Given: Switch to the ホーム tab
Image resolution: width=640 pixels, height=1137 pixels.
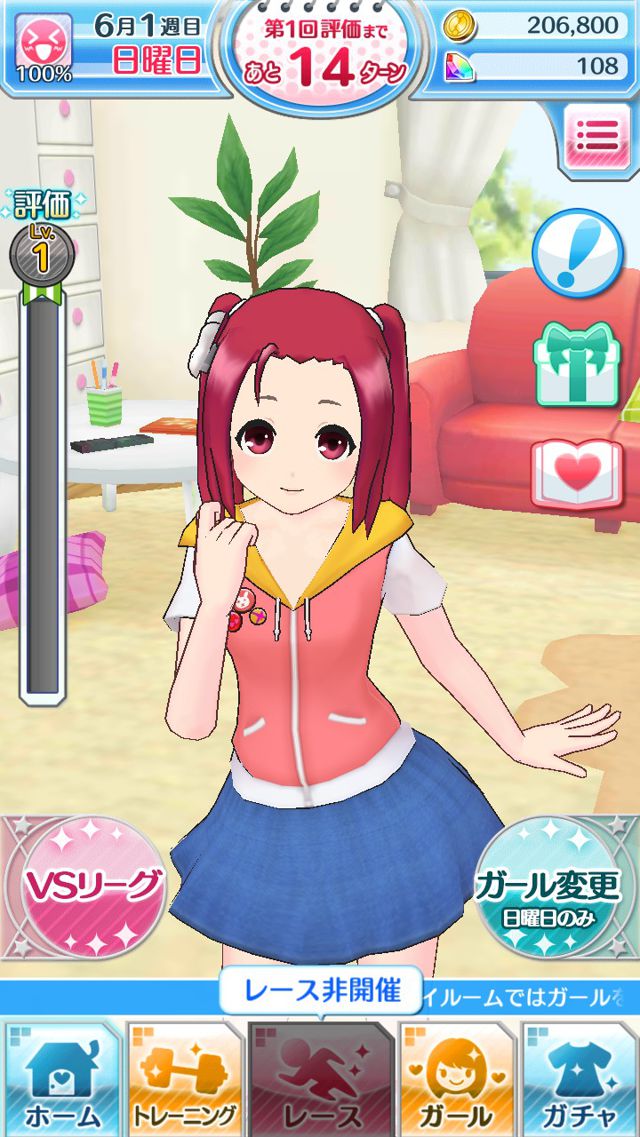Looking at the screenshot, I should click(61, 1080).
